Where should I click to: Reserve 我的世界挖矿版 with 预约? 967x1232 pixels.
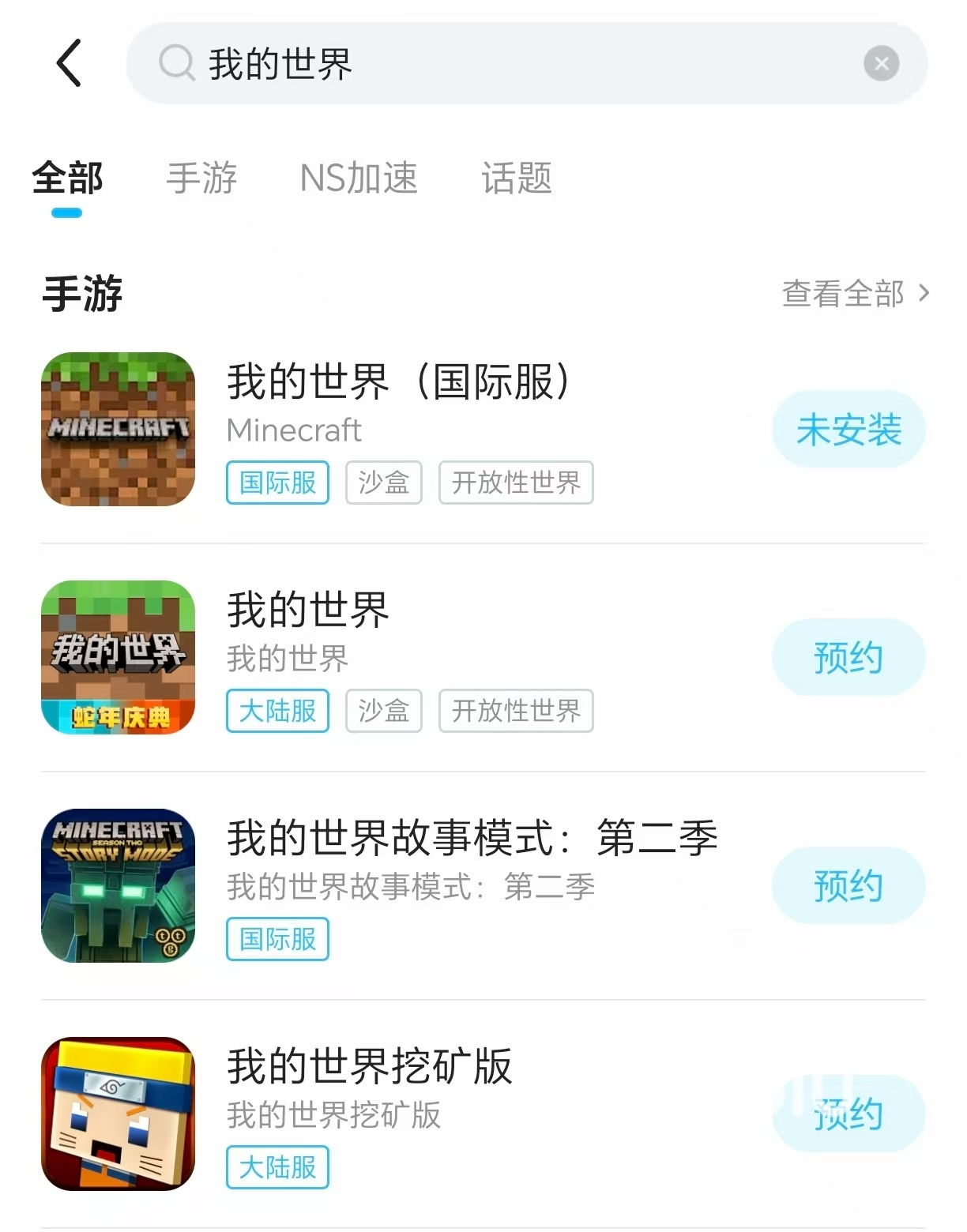click(848, 1114)
